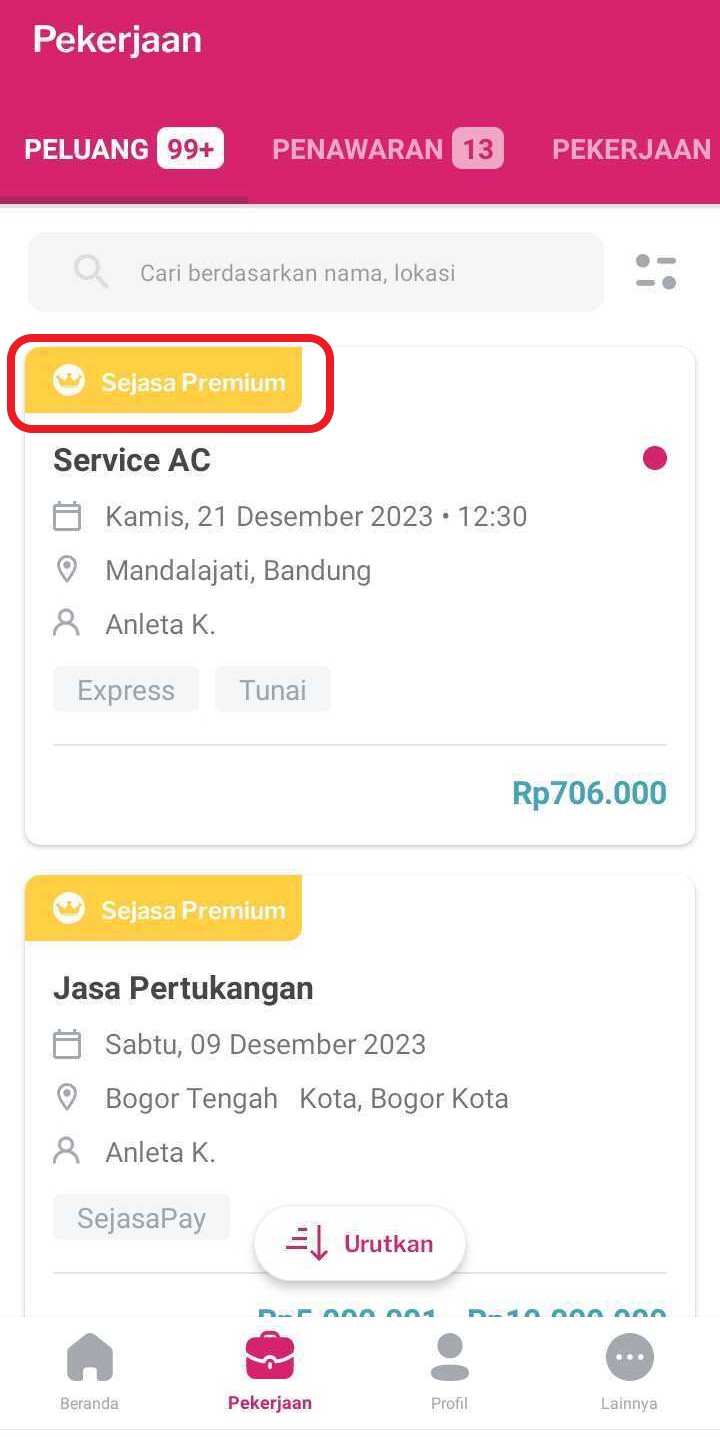Click the person icon beside Anleta K.
This screenshot has height=1437, width=720.
coord(66,622)
